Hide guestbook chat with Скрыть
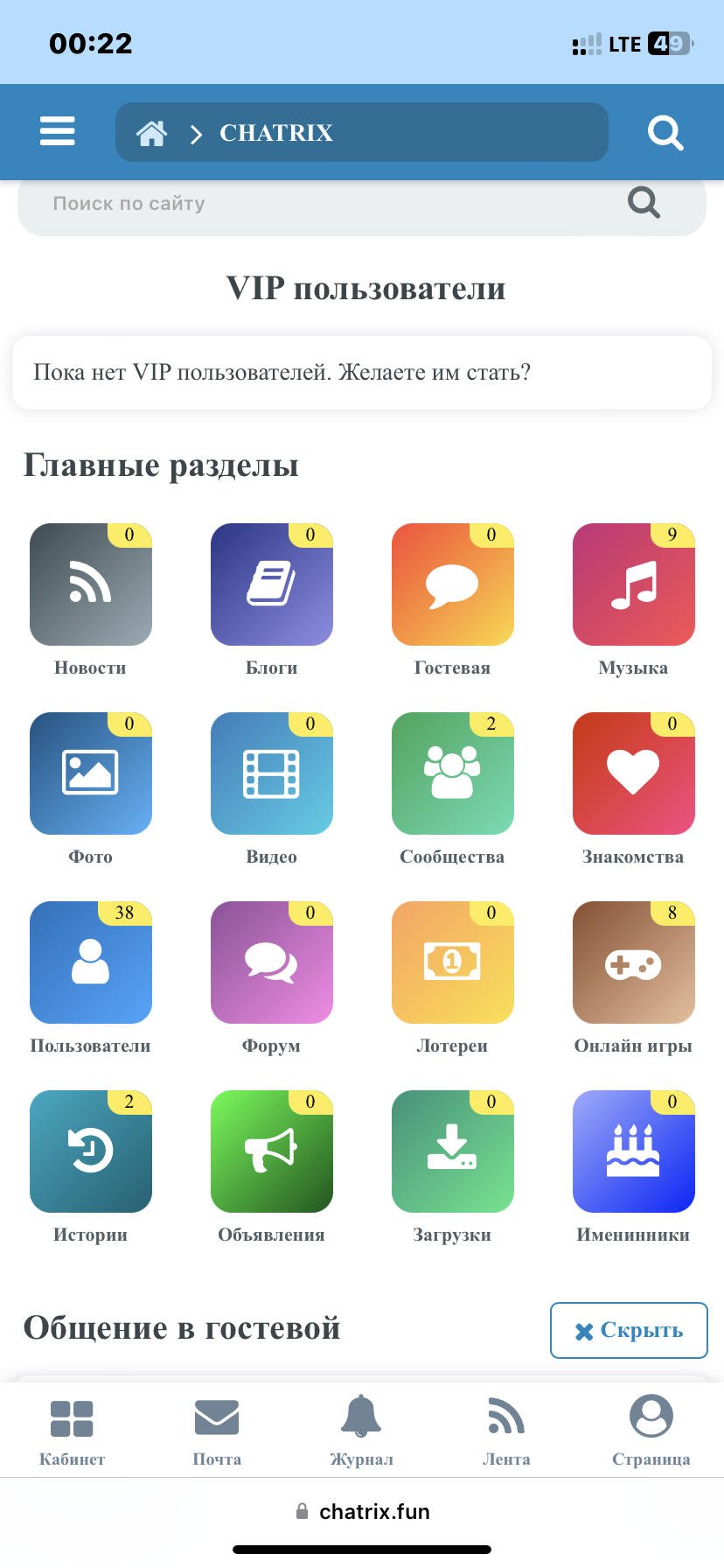This screenshot has height=1568, width=724. click(x=629, y=1330)
